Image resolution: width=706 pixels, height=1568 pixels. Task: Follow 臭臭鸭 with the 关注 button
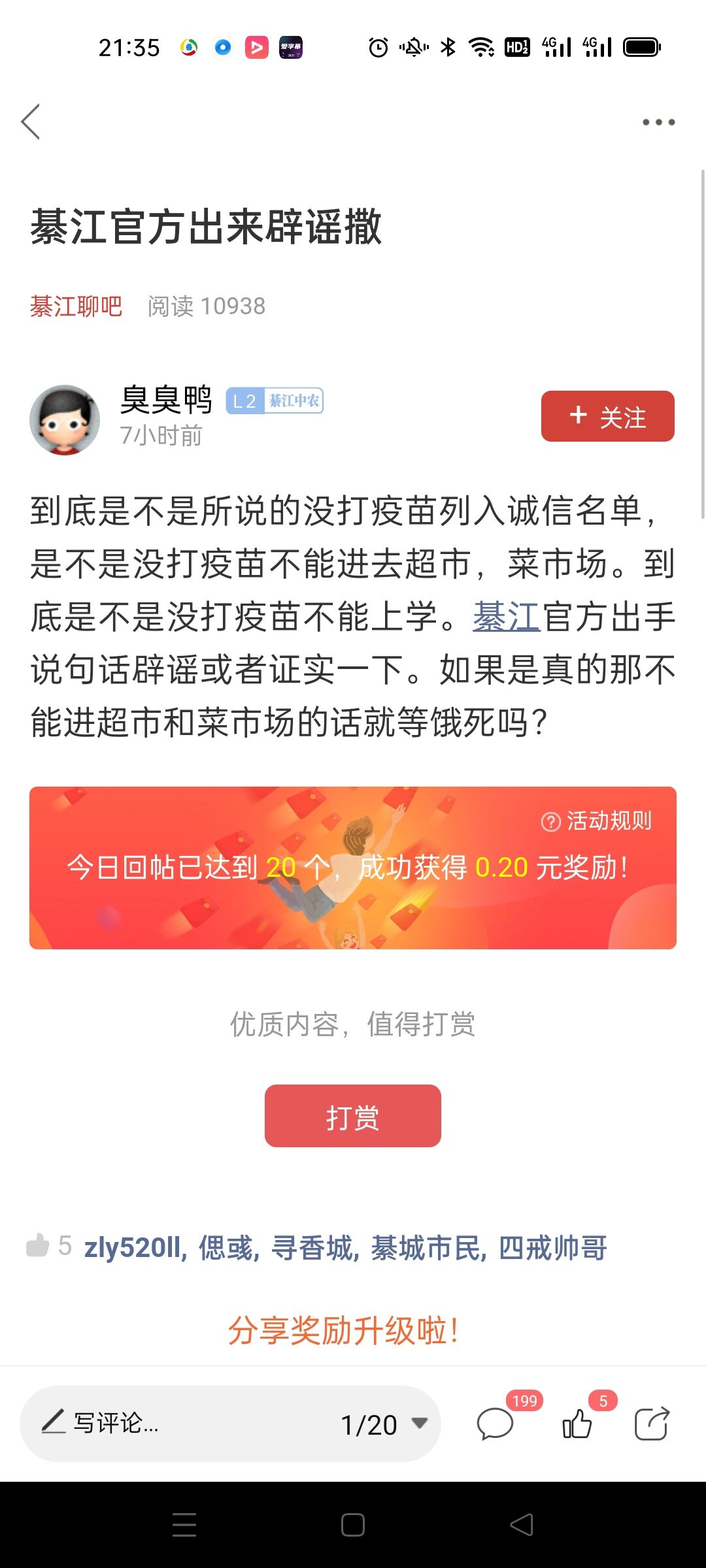[x=607, y=416]
